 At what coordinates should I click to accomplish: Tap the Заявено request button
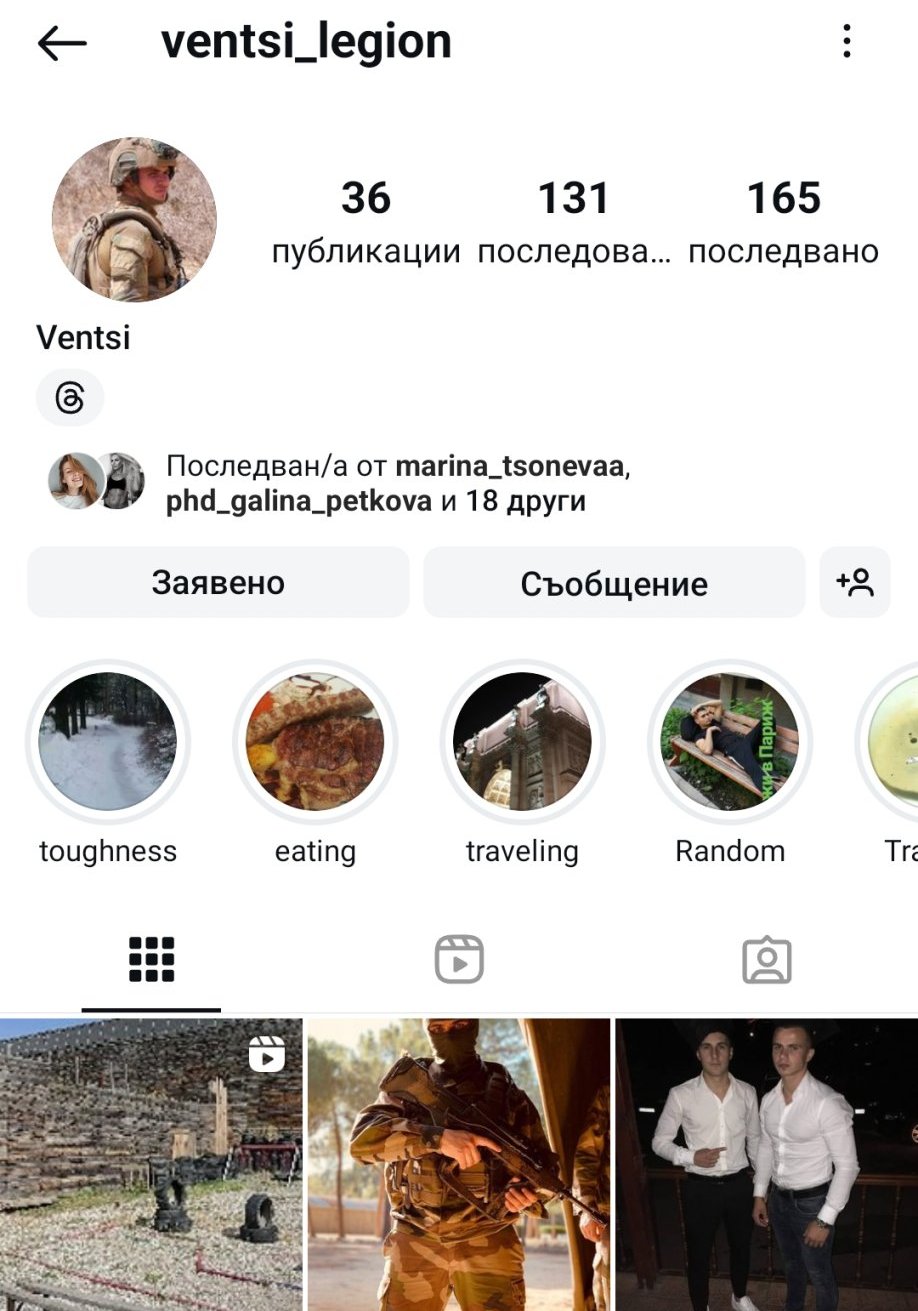pyautogui.click(x=218, y=583)
